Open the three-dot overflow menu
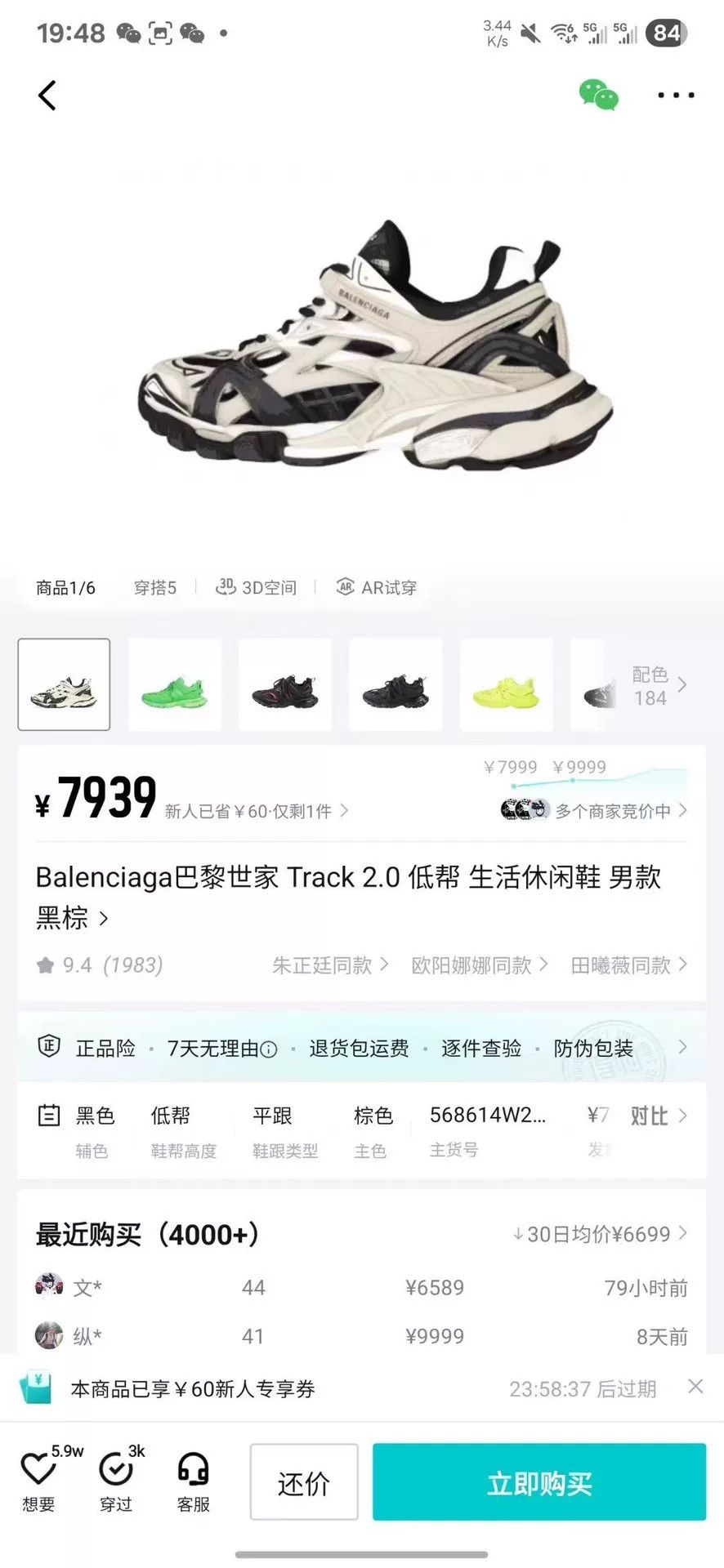Viewport: 724px width, 1568px height. point(676,96)
